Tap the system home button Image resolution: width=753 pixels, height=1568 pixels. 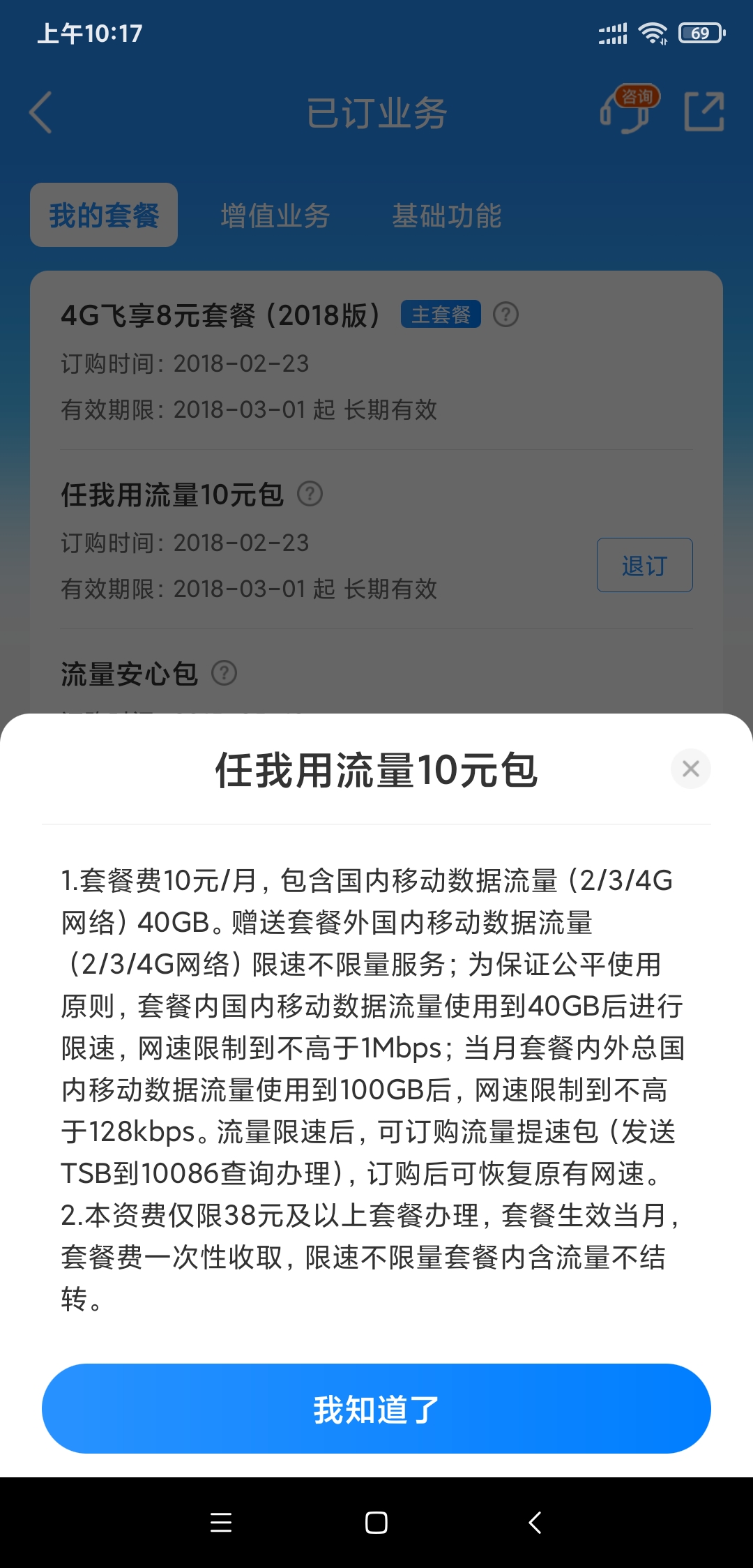(x=376, y=1523)
